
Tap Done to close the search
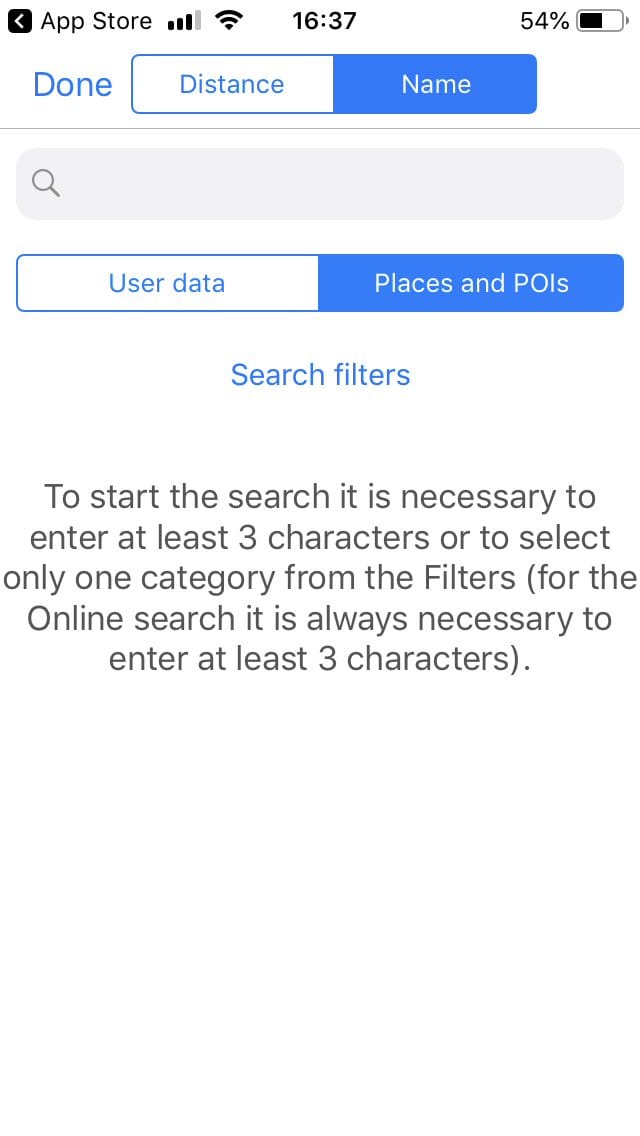coord(72,85)
